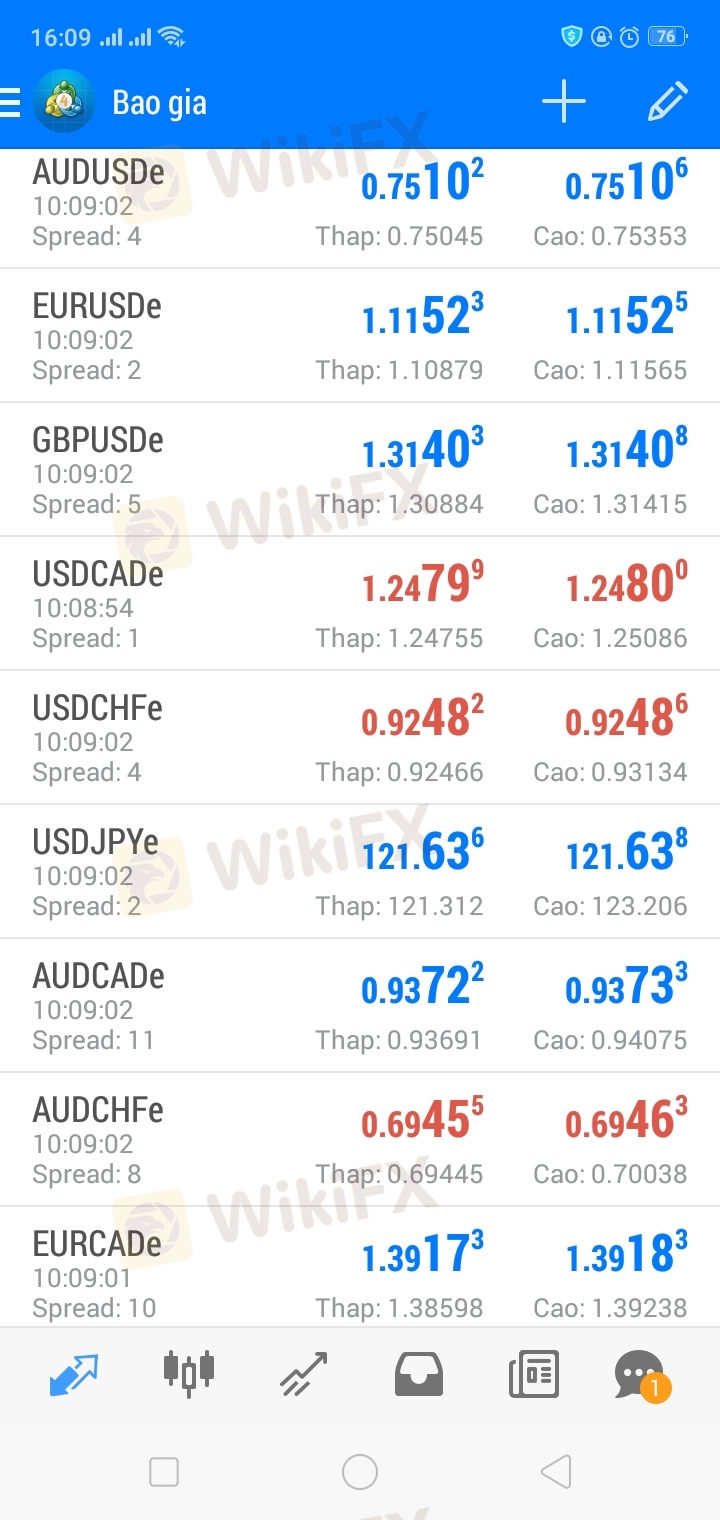Open the chat messages tab

[x=640, y=1375]
